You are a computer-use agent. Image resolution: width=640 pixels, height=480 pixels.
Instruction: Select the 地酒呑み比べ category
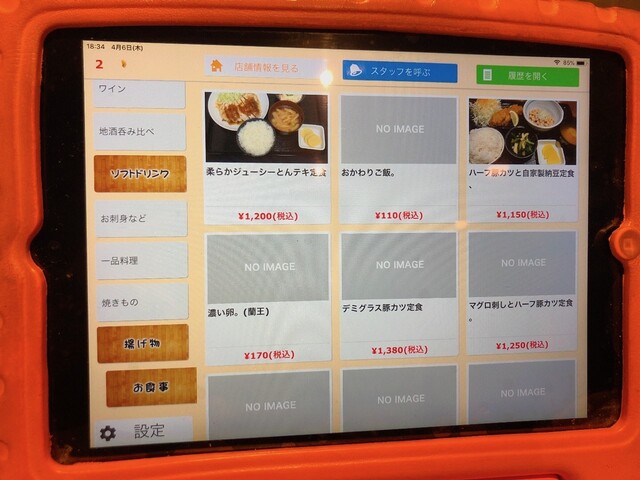click(141, 132)
